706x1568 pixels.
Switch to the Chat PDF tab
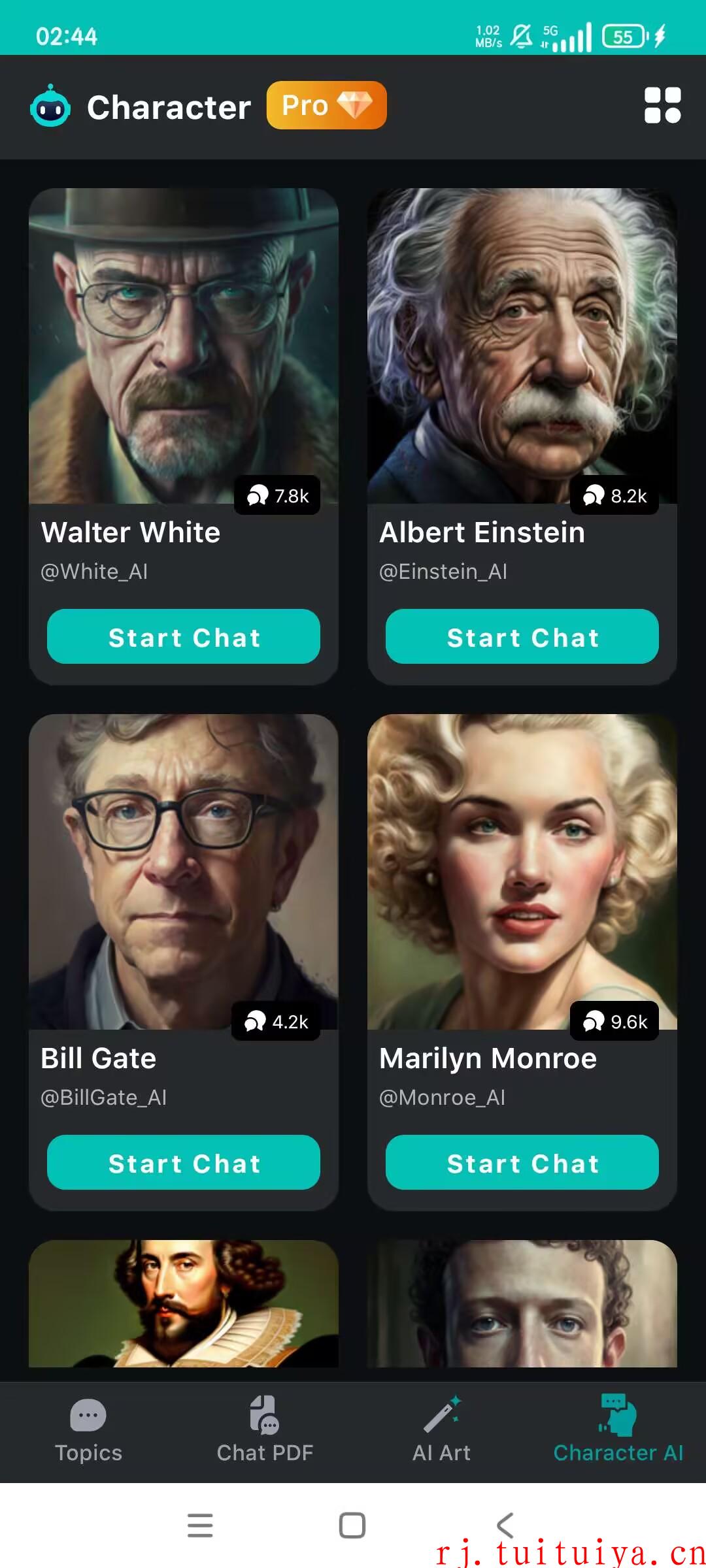tap(265, 1431)
